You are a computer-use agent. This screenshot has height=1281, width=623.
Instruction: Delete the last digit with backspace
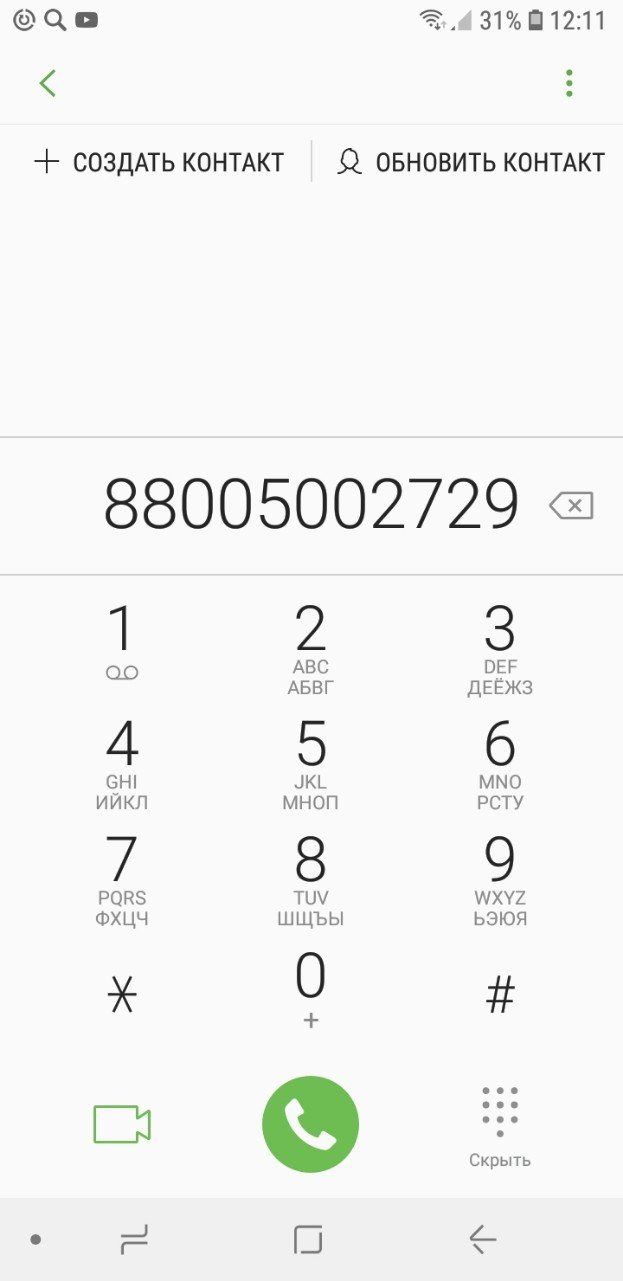pyautogui.click(x=571, y=506)
